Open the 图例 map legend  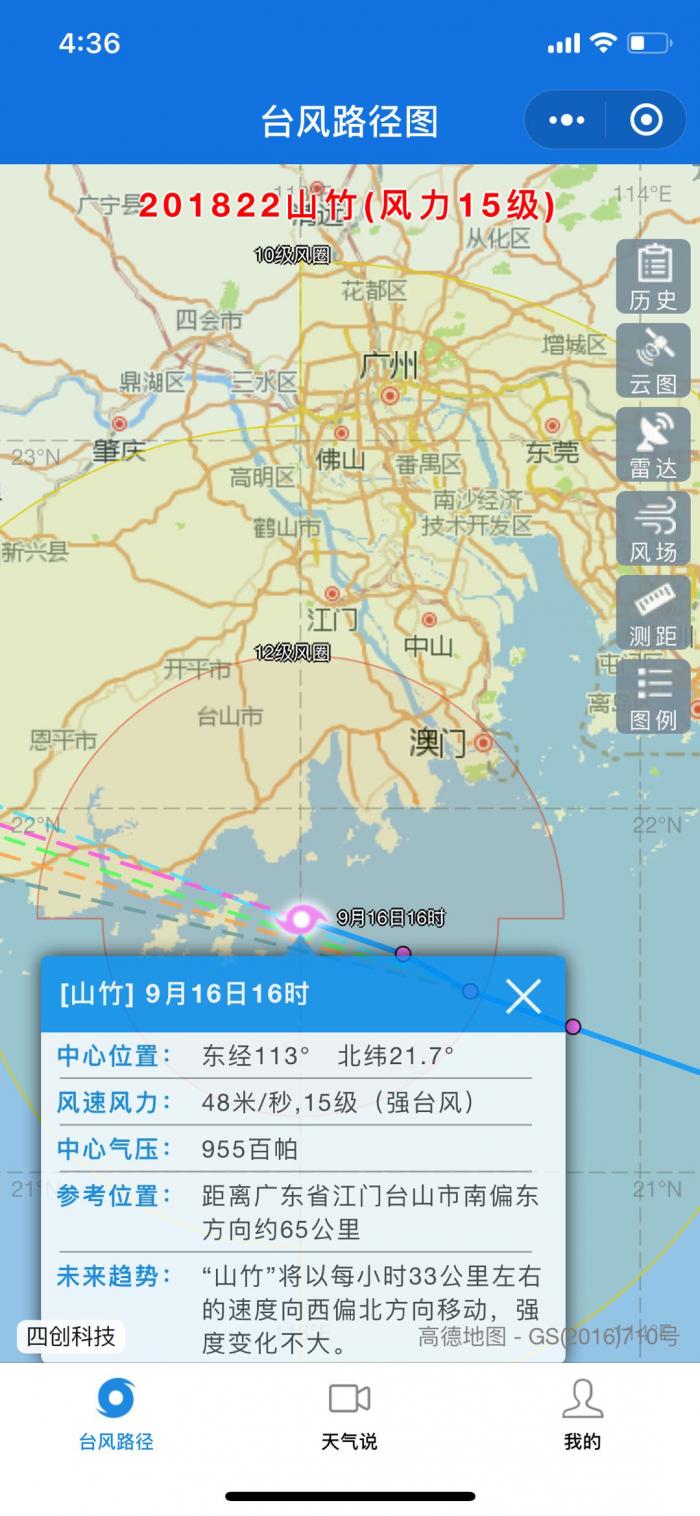coord(653,697)
